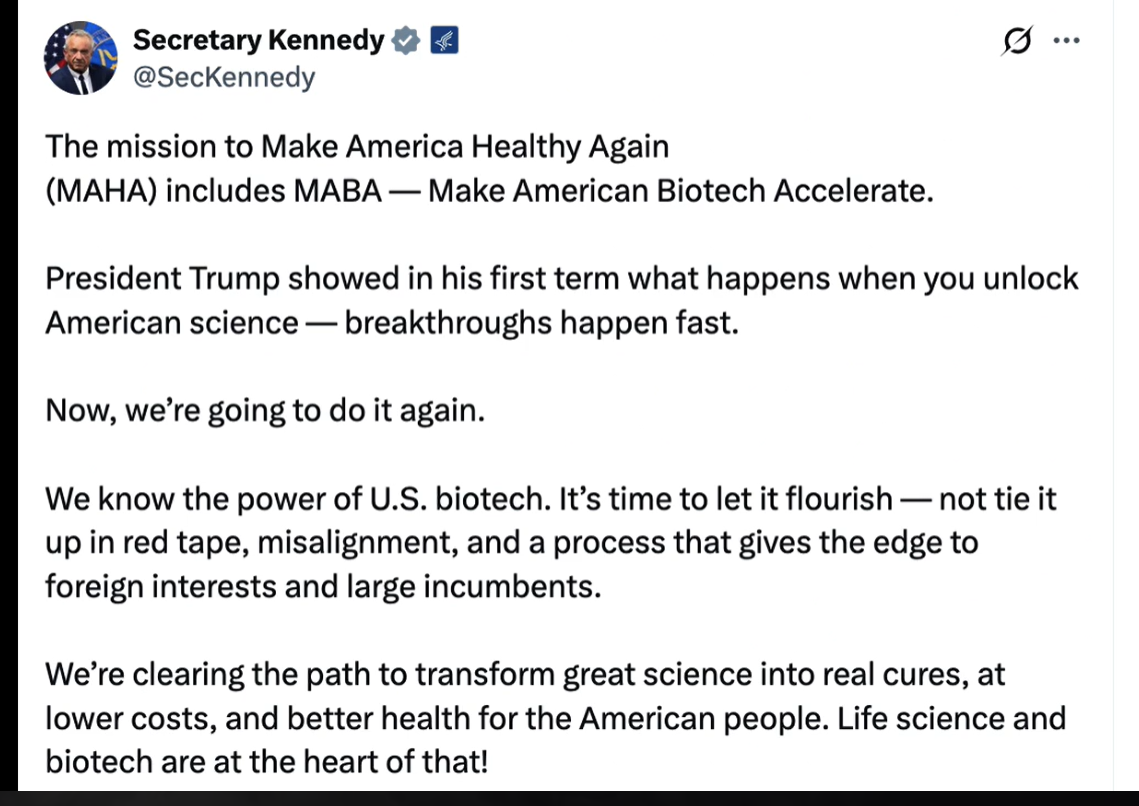
Task: Open the Secretary Kennedy profile name
Action: click(x=258, y=40)
